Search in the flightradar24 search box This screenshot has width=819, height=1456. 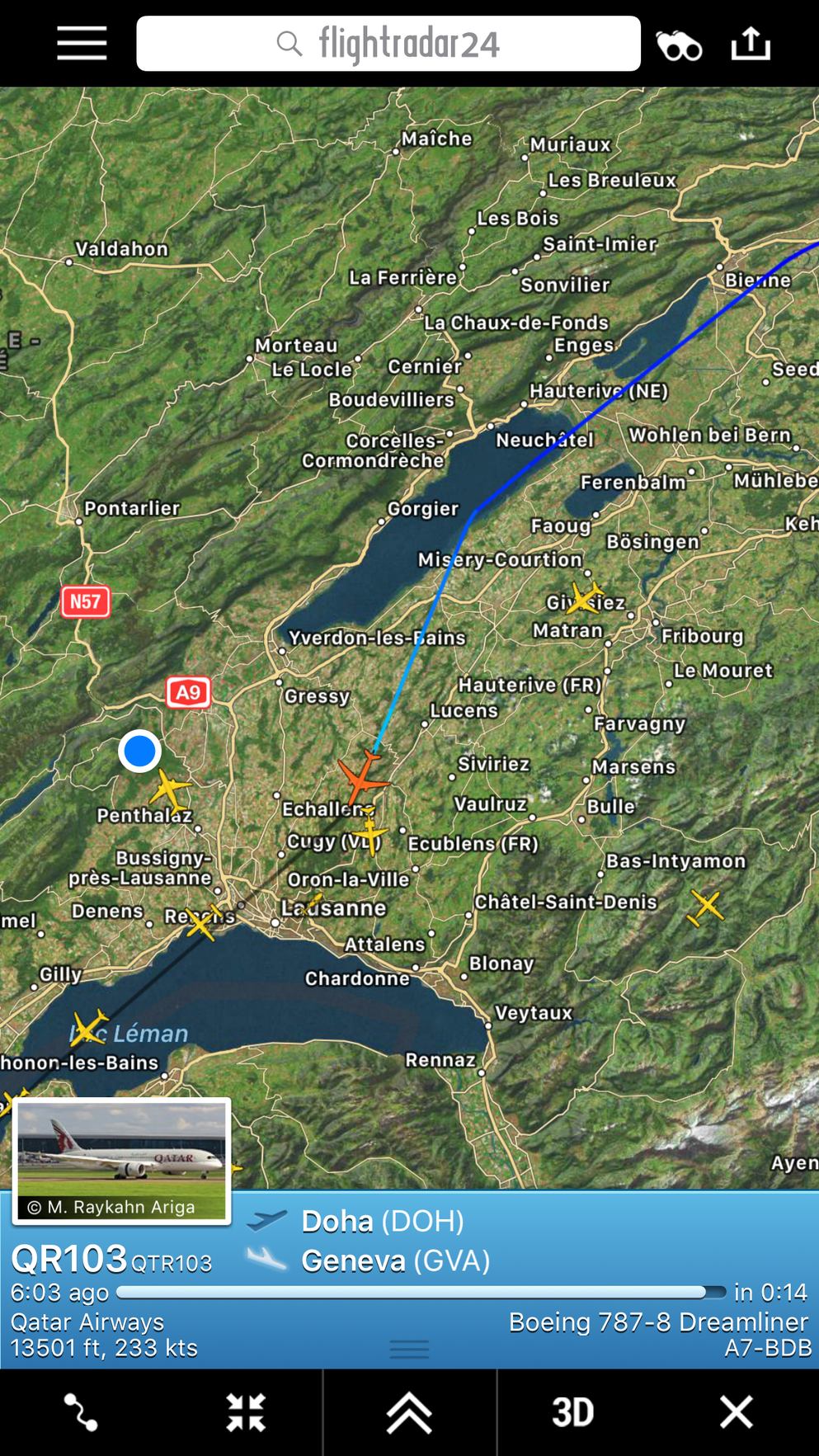(388, 44)
